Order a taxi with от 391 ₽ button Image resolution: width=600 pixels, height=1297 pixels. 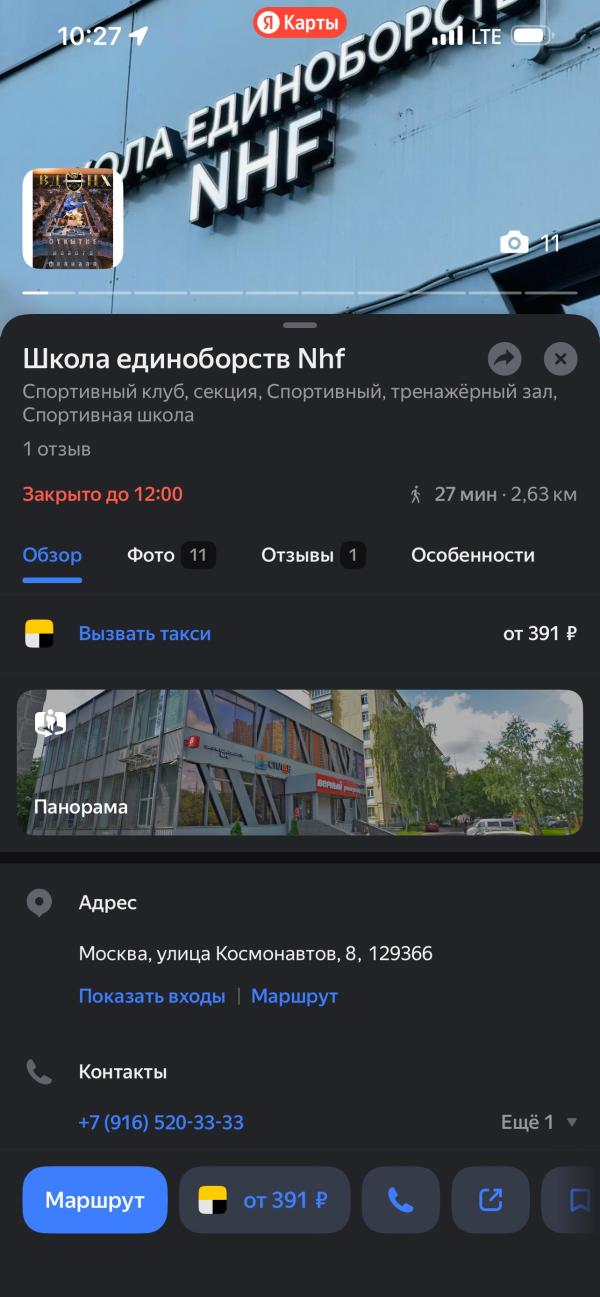[264, 1200]
